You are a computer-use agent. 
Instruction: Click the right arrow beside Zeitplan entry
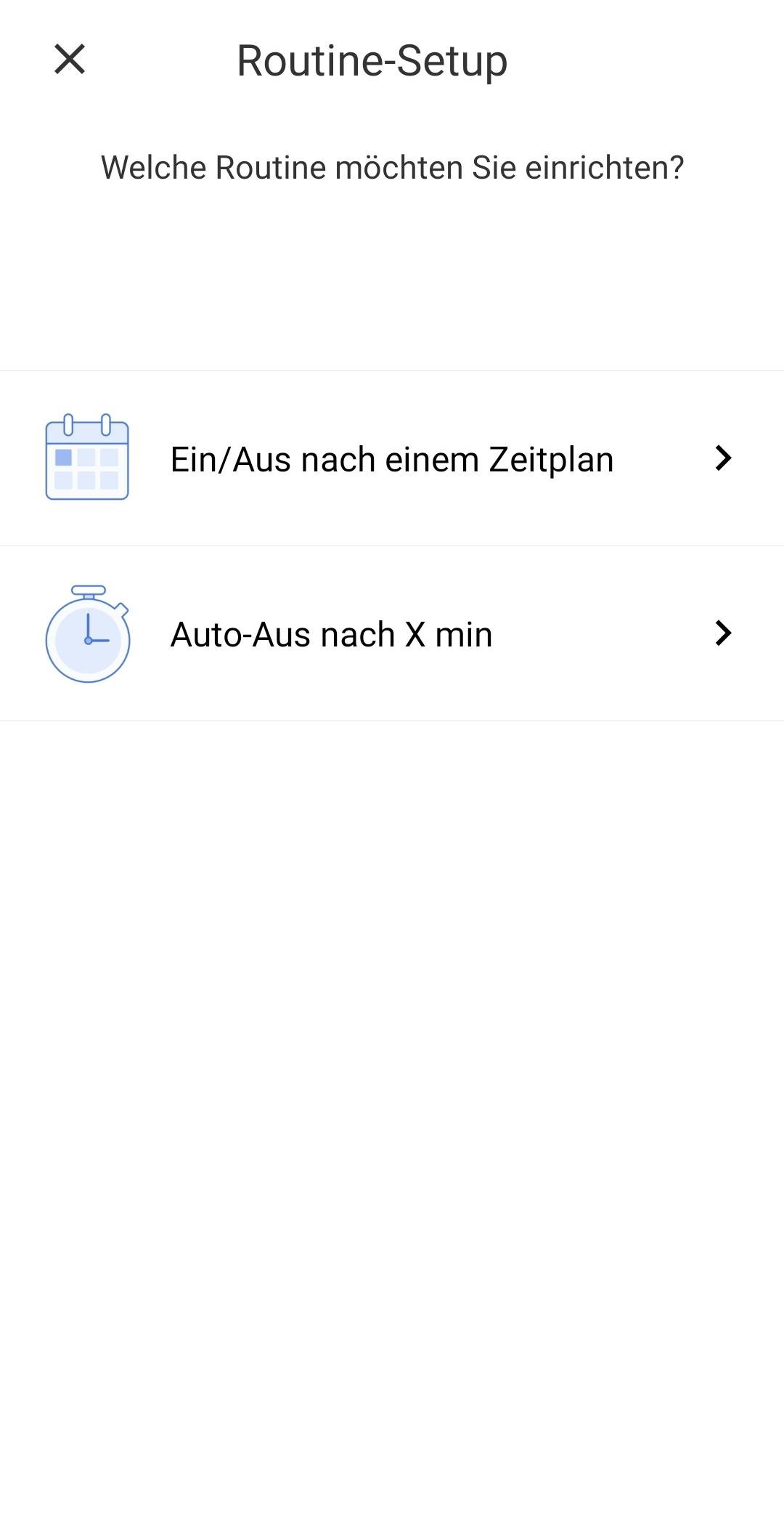click(722, 458)
